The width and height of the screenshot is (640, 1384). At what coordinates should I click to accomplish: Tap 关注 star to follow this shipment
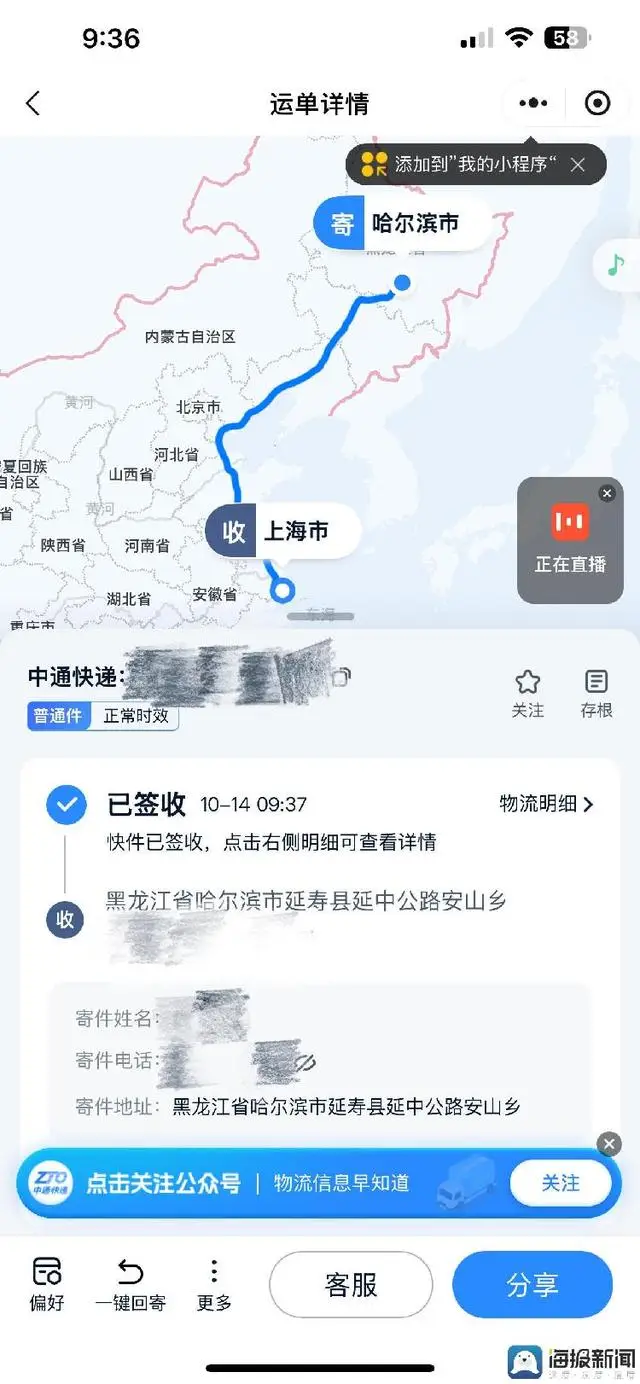(x=528, y=693)
